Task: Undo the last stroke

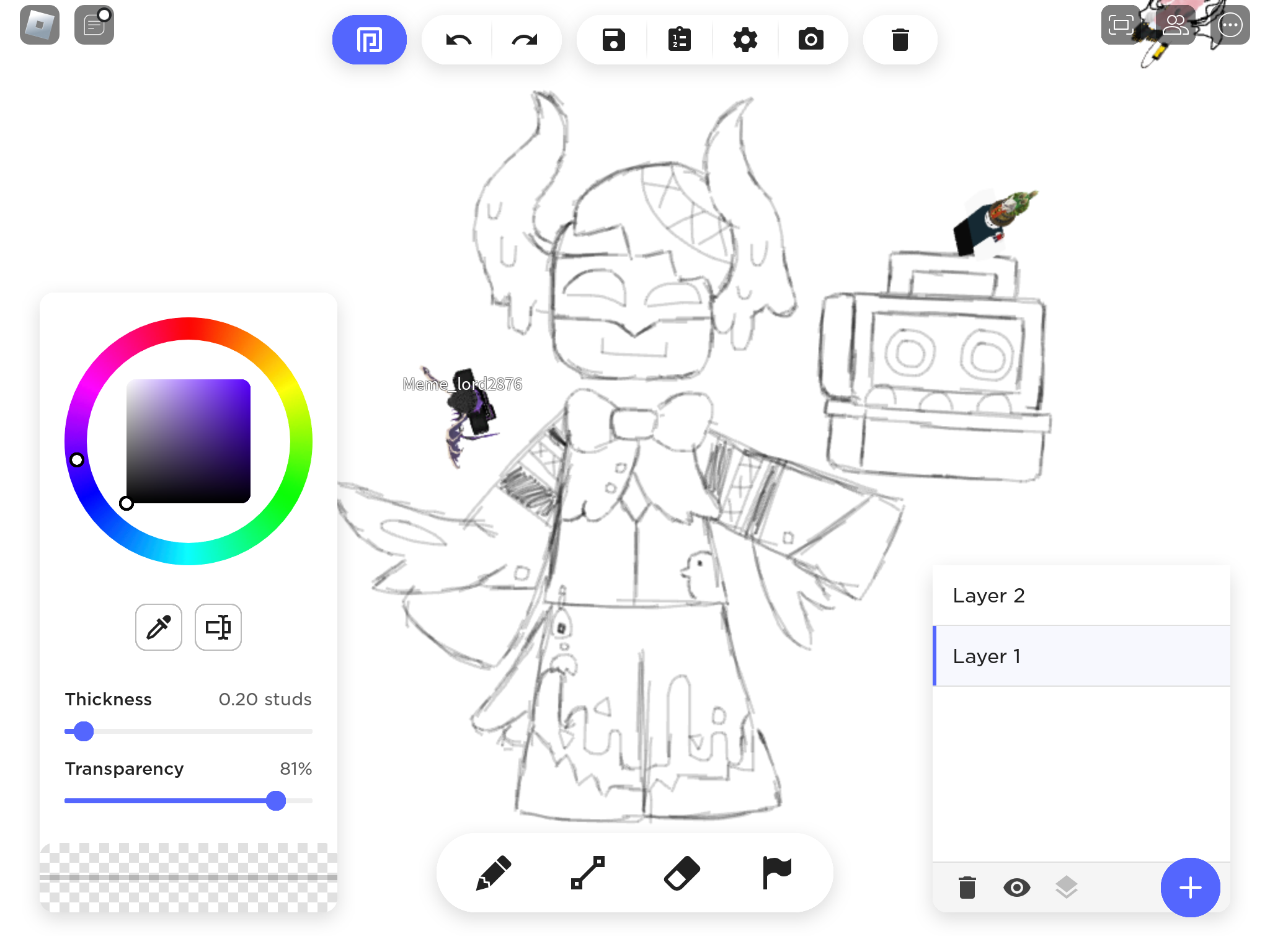Action: (x=459, y=40)
